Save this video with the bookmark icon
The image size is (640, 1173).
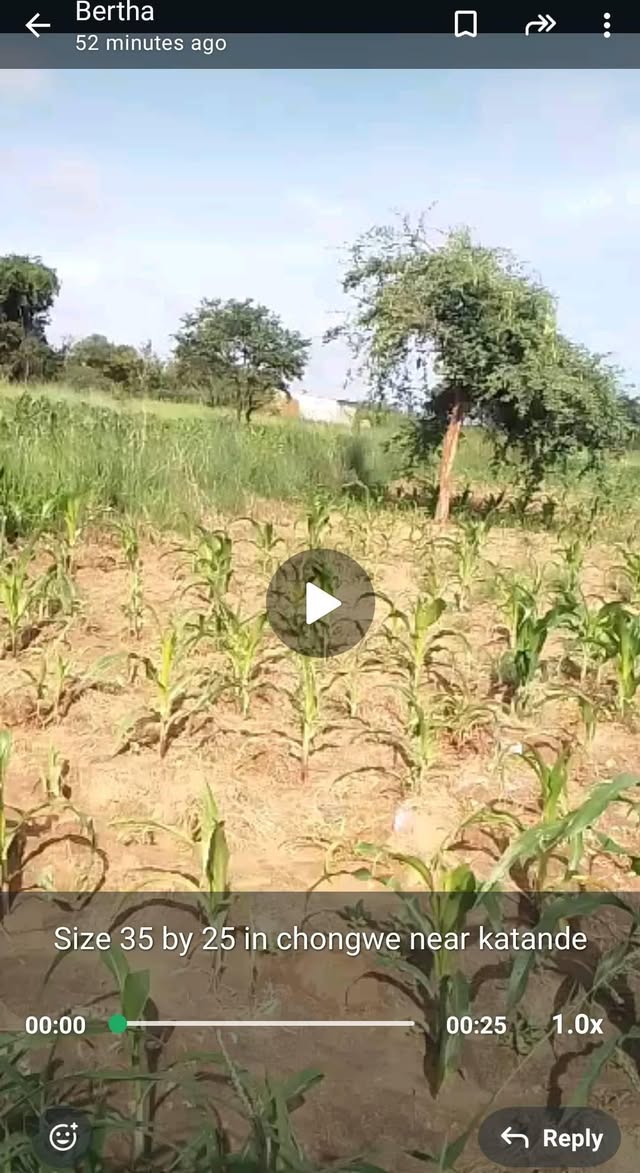(465, 25)
